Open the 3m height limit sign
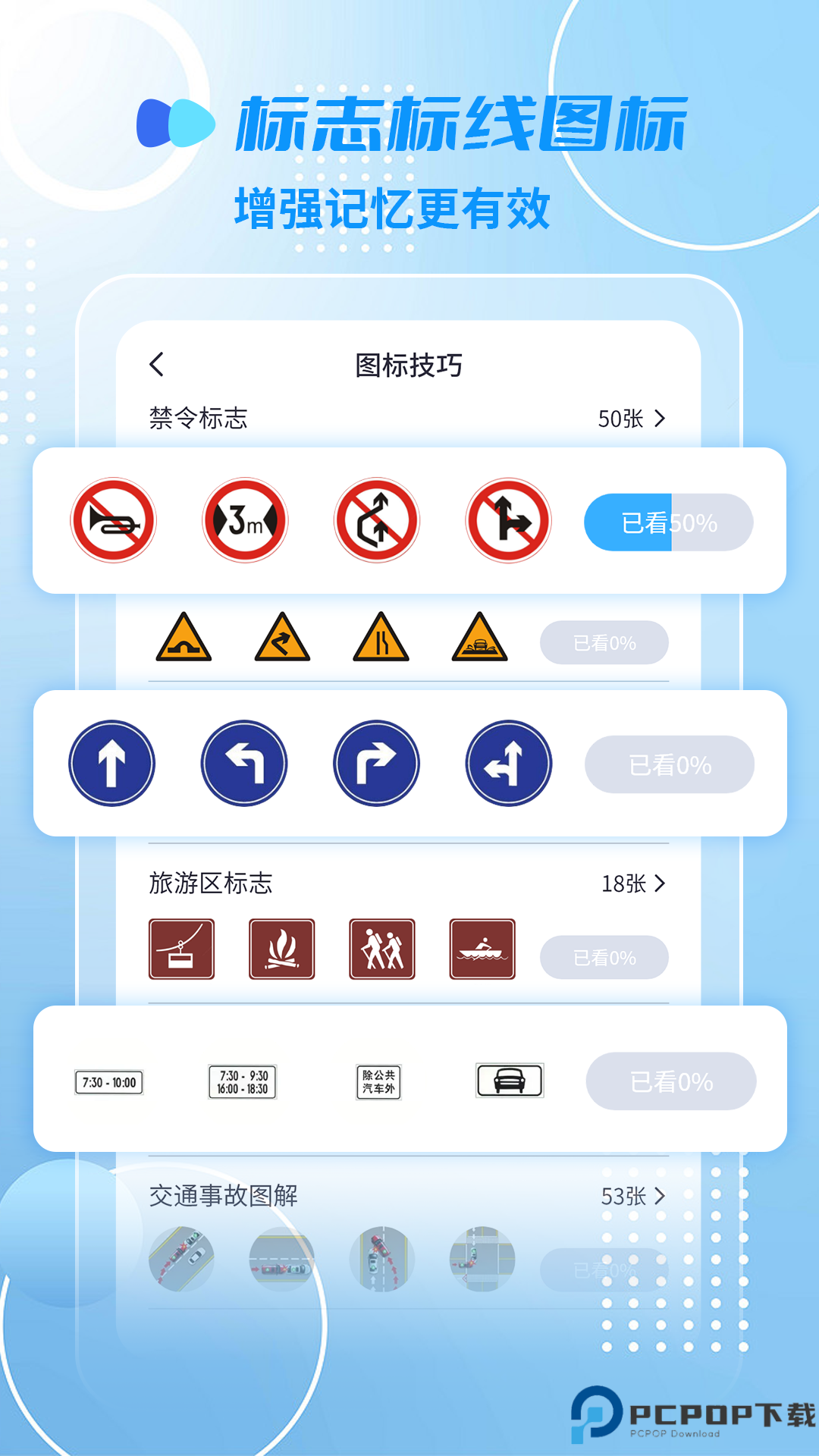Viewport: 819px width, 1456px height. (244, 521)
